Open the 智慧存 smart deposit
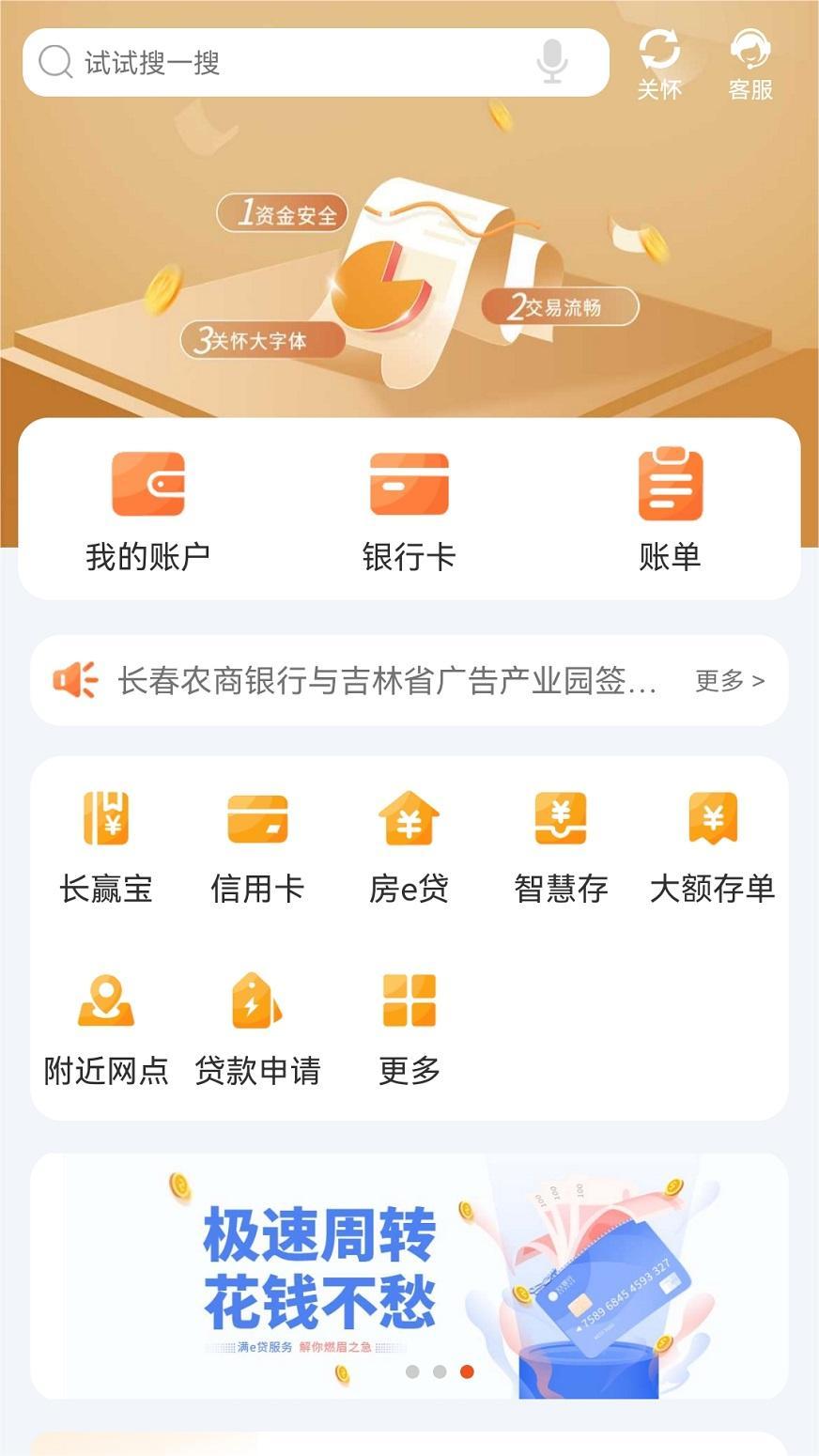Viewport: 819px width, 1456px height. click(561, 841)
